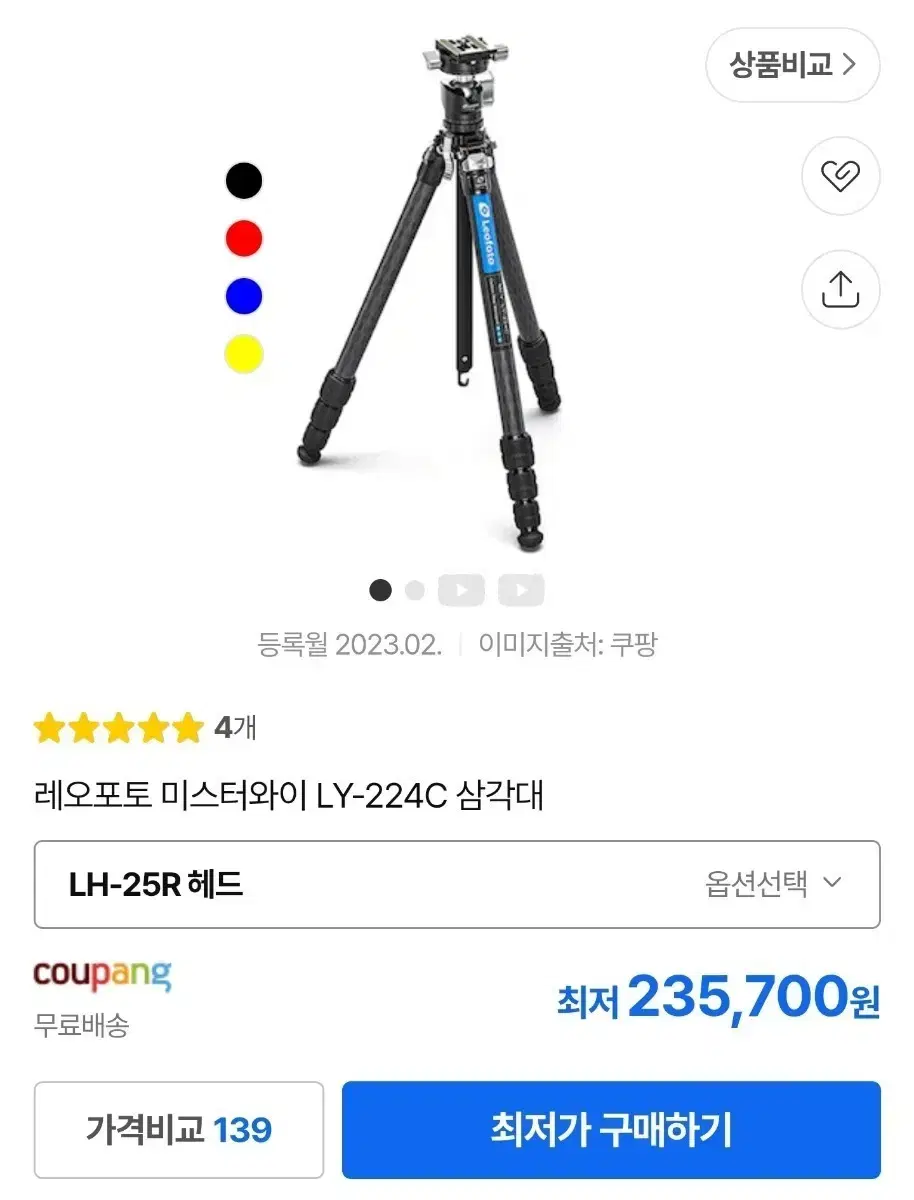Select the Coupang logo
This screenshot has height=1200, width=914.
coord(102,978)
